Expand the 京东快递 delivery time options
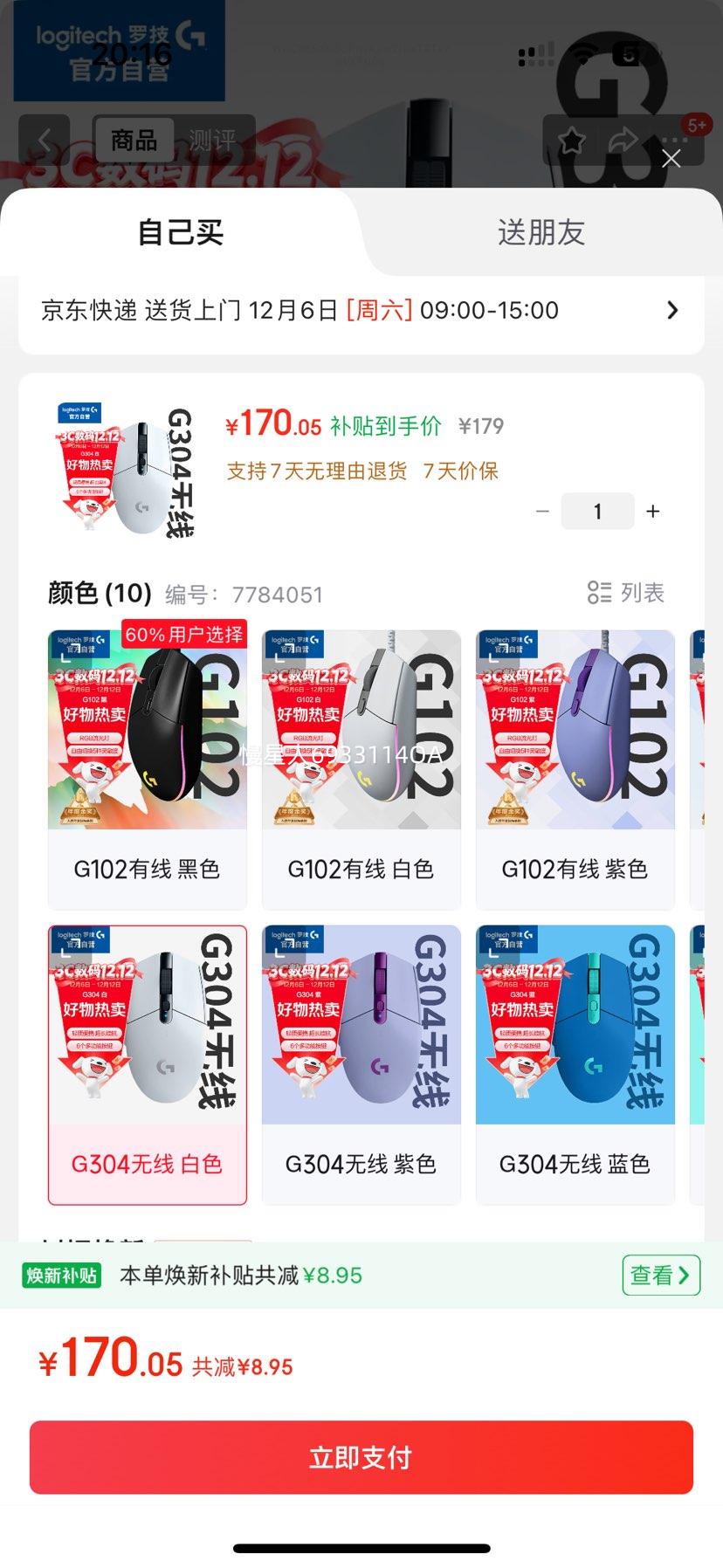Image resolution: width=723 pixels, height=1568 pixels. pos(672,310)
